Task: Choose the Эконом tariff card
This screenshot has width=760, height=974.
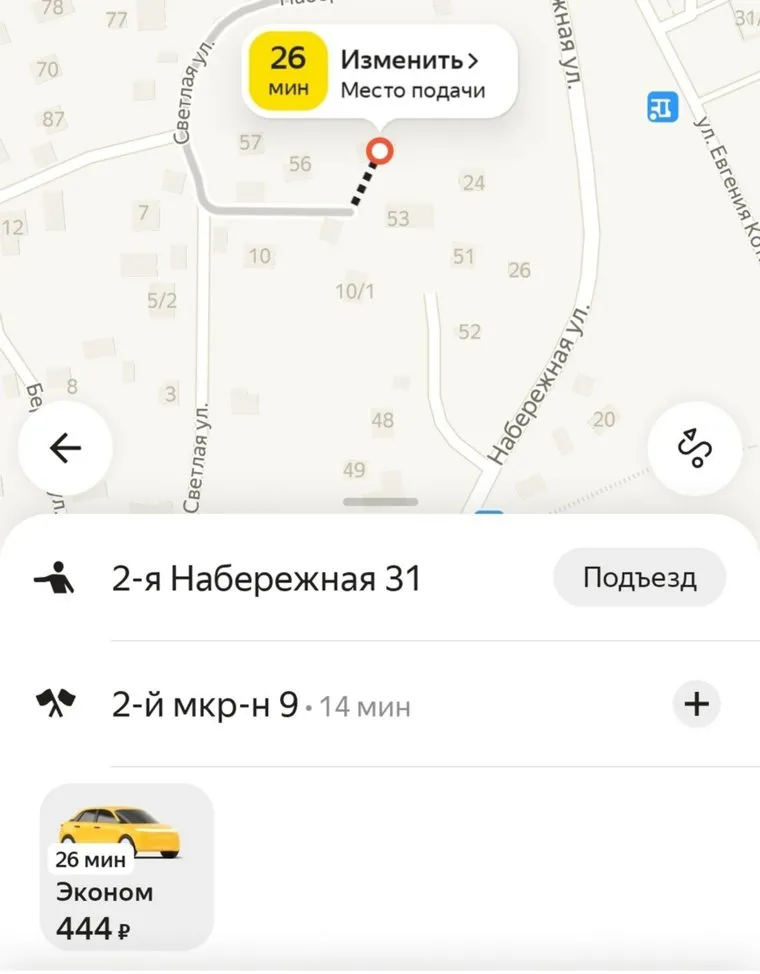Action: [x=126, y=866]
